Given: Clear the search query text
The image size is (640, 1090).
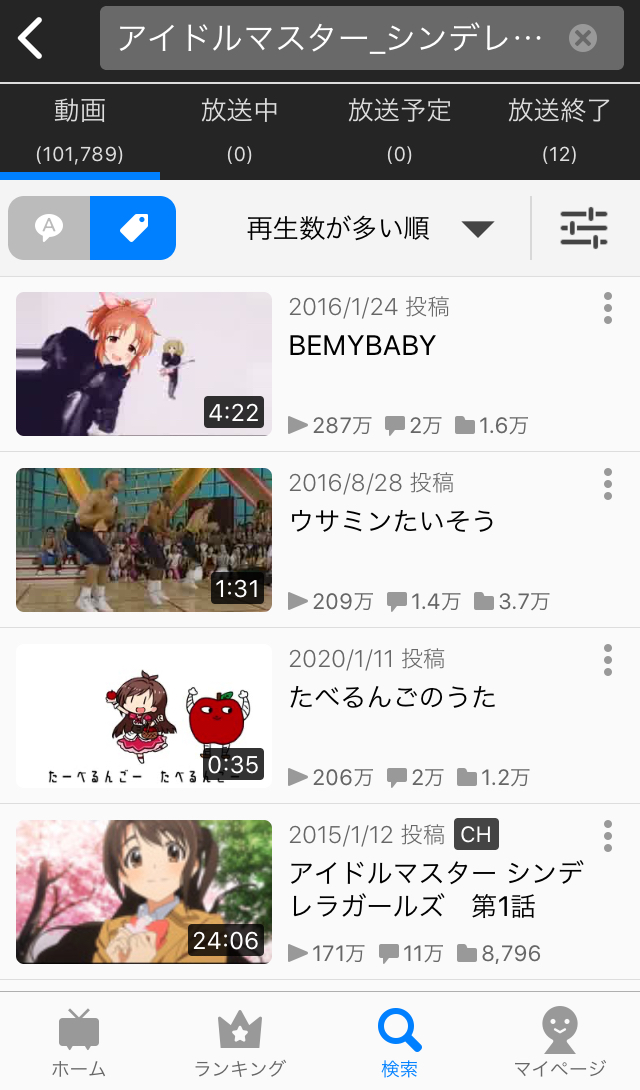Looking at the screenshot, I should [582, 39].
